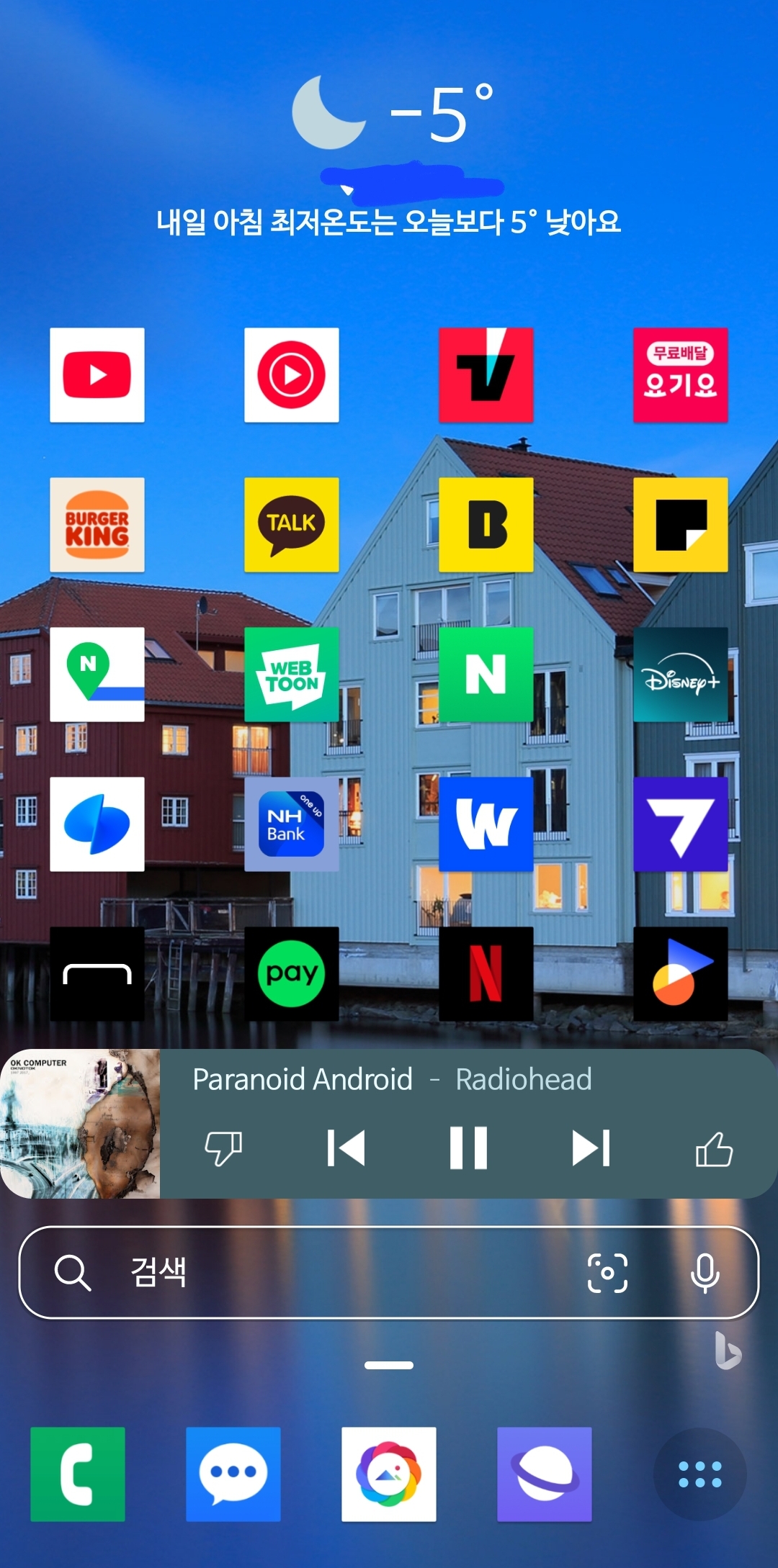This screenshot has width=778, height=1568.
Task: Dislike the song with thumbs down
Action: click(x=223, y=1148)
